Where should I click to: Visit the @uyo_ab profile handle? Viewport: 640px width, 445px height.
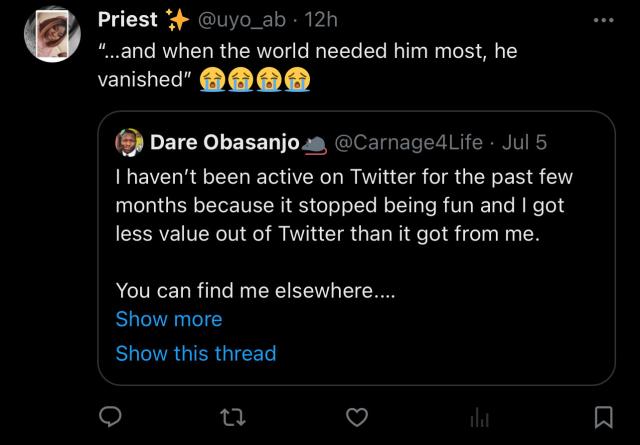pyautogui.click(x=233, y=20)
